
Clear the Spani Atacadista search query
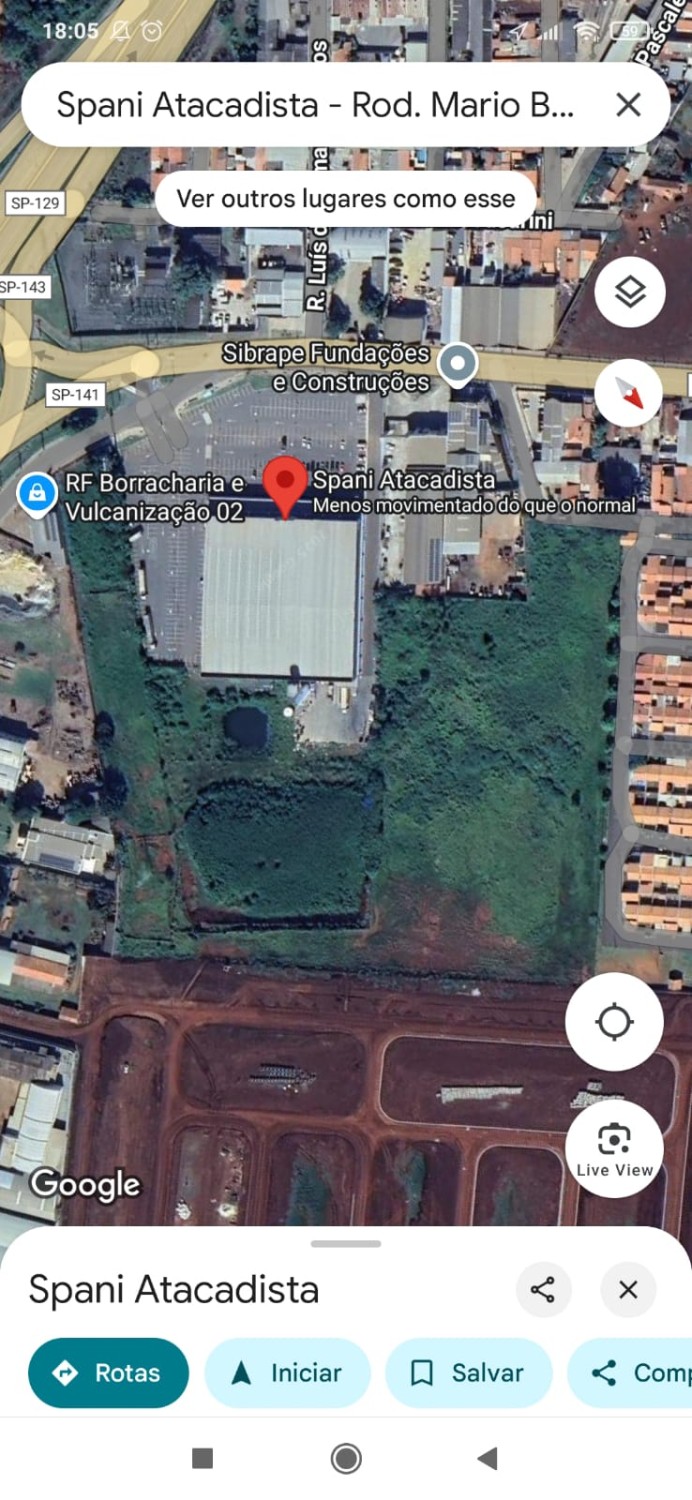point(628,104)
